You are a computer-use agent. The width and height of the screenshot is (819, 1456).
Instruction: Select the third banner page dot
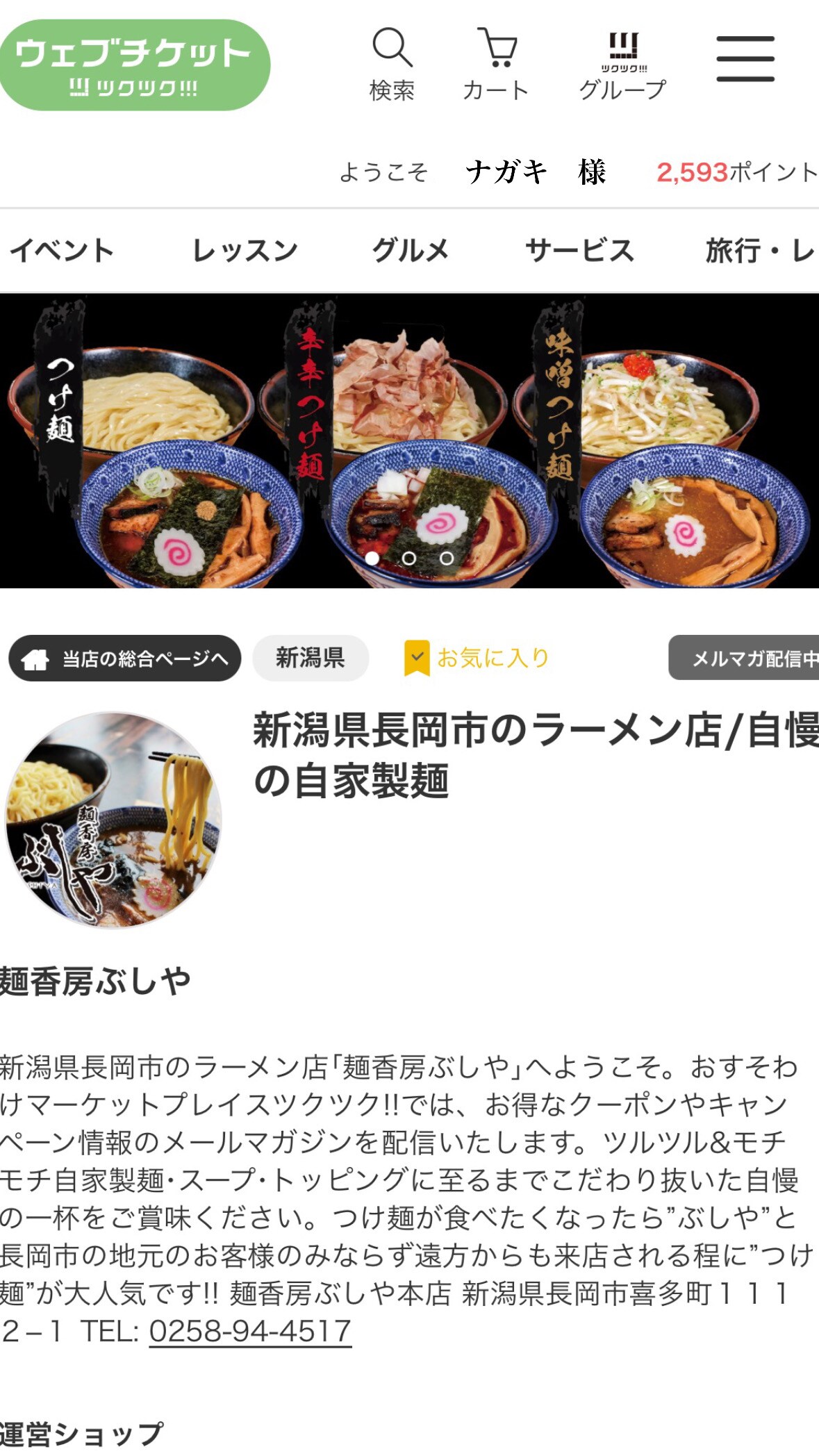447,558
